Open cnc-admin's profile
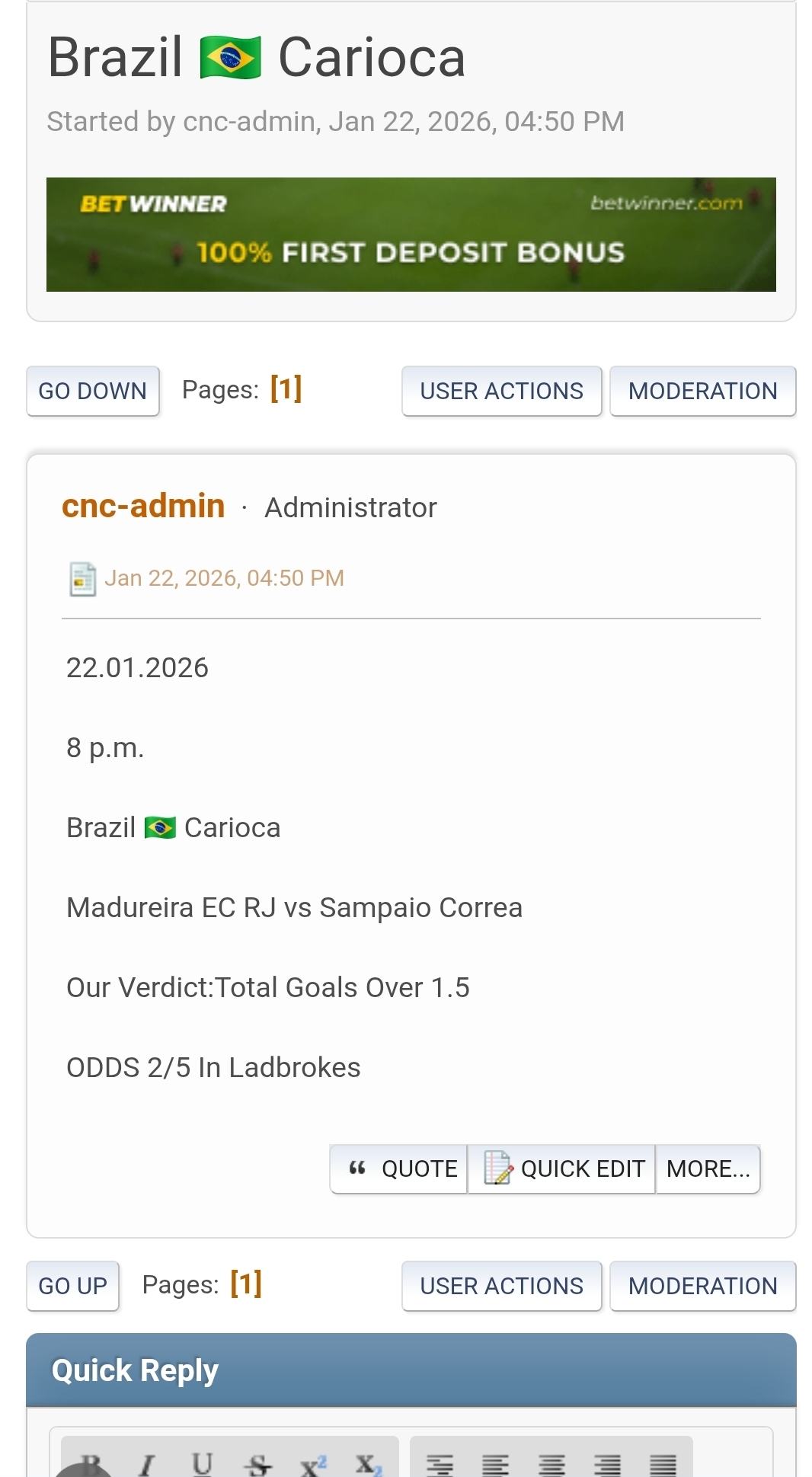The image size is (812, 1477). (x=143, y=507)
